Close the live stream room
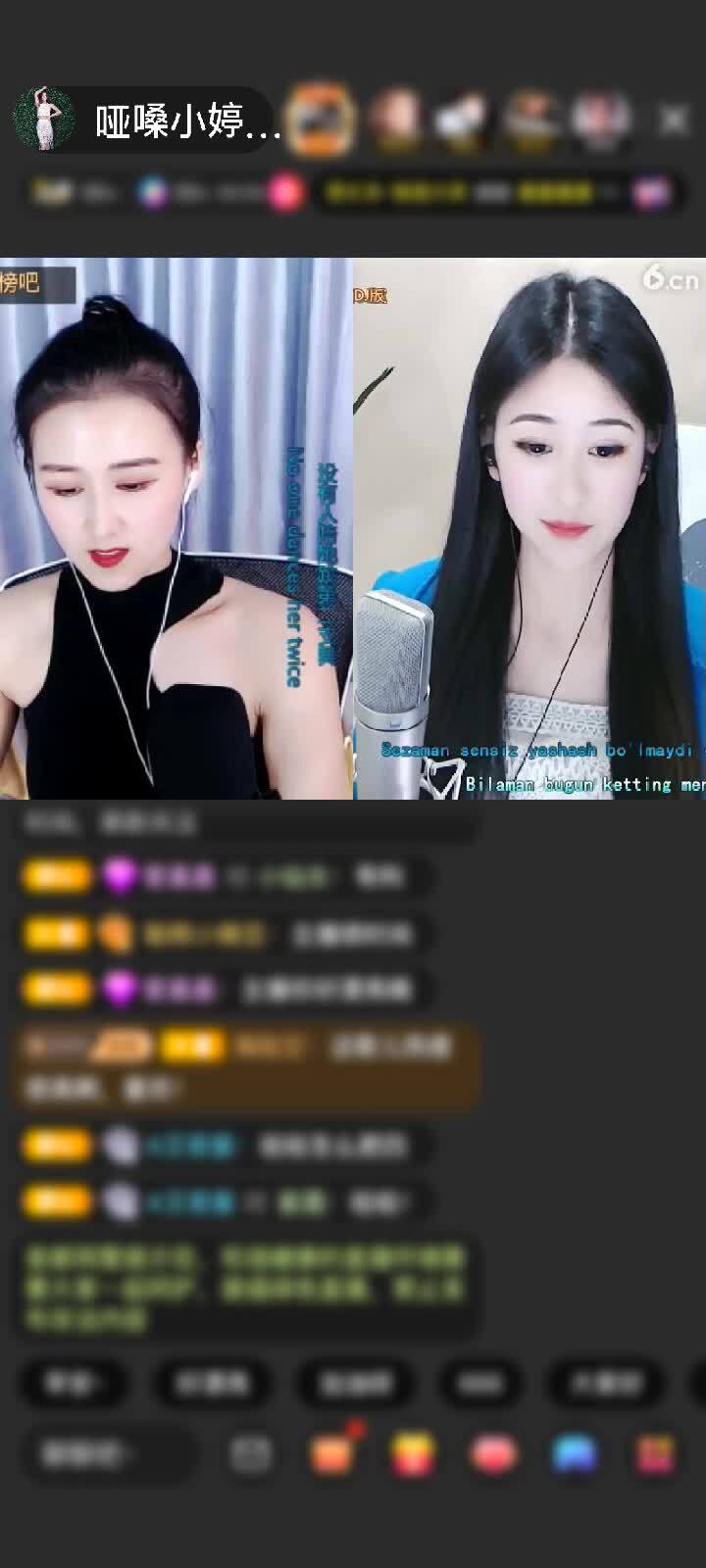706x1568 pixels. (674, 121)
